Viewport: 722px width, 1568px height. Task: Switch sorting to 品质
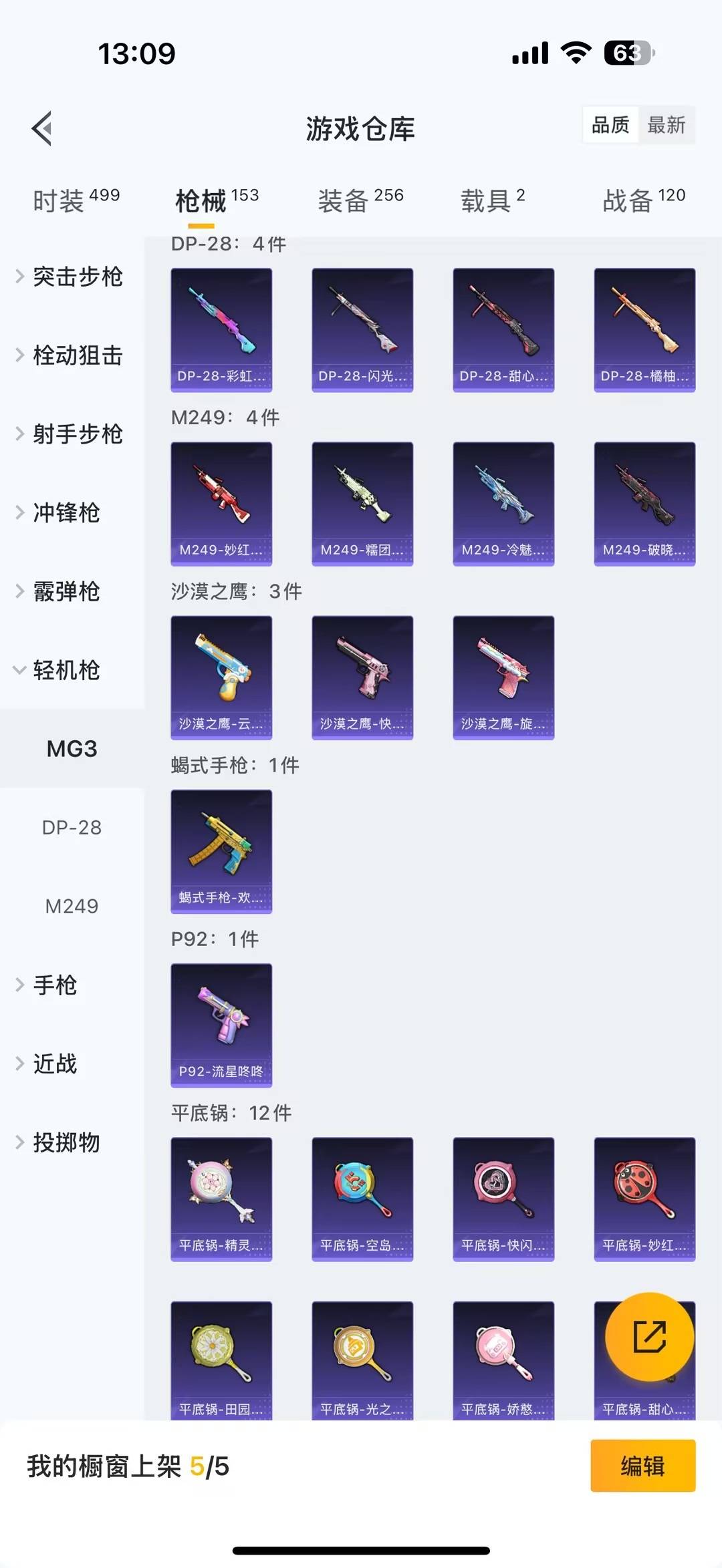coord(609,125)
